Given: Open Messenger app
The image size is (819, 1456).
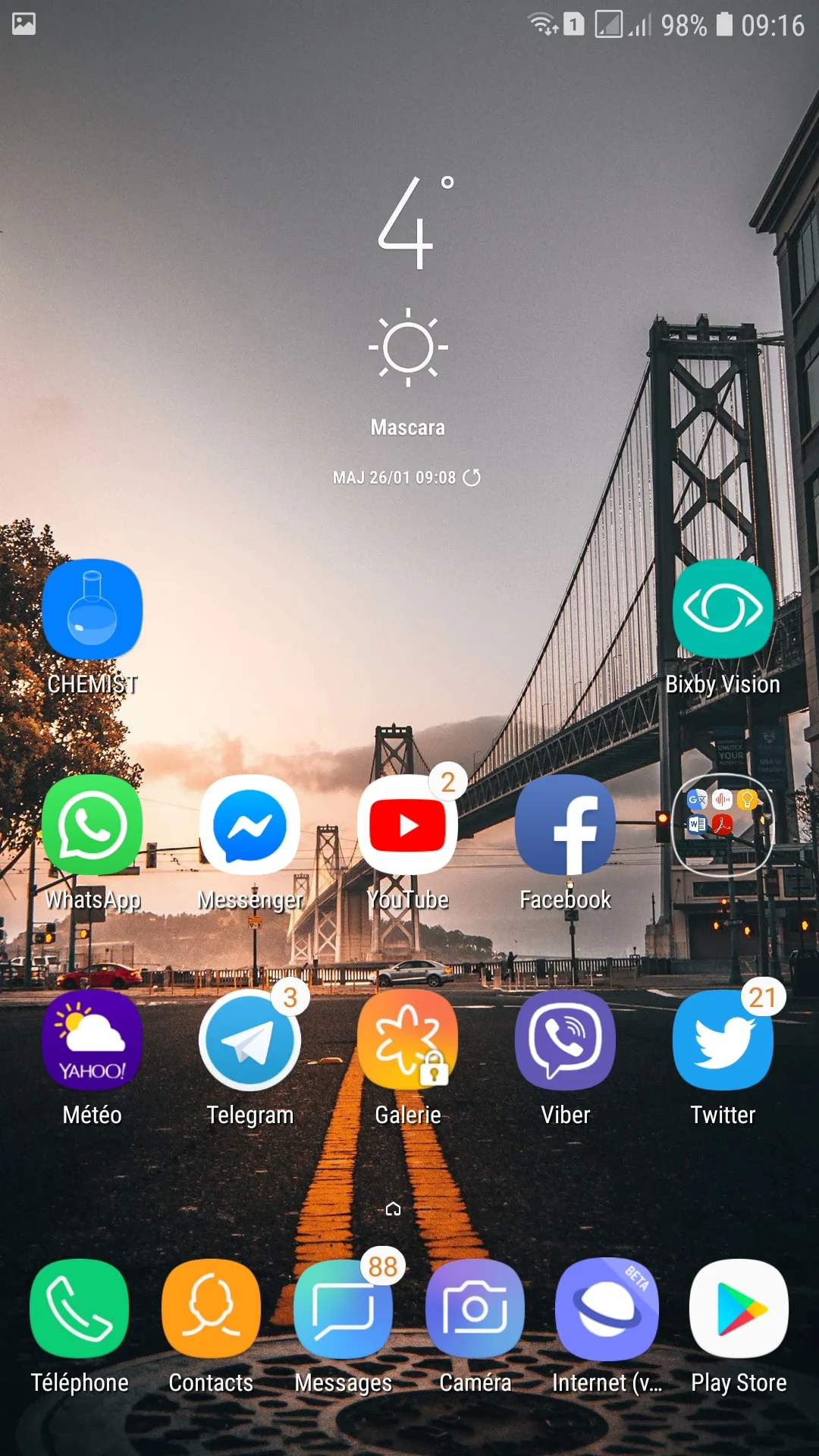Looking at the screenshot, I should click(249, 825).
